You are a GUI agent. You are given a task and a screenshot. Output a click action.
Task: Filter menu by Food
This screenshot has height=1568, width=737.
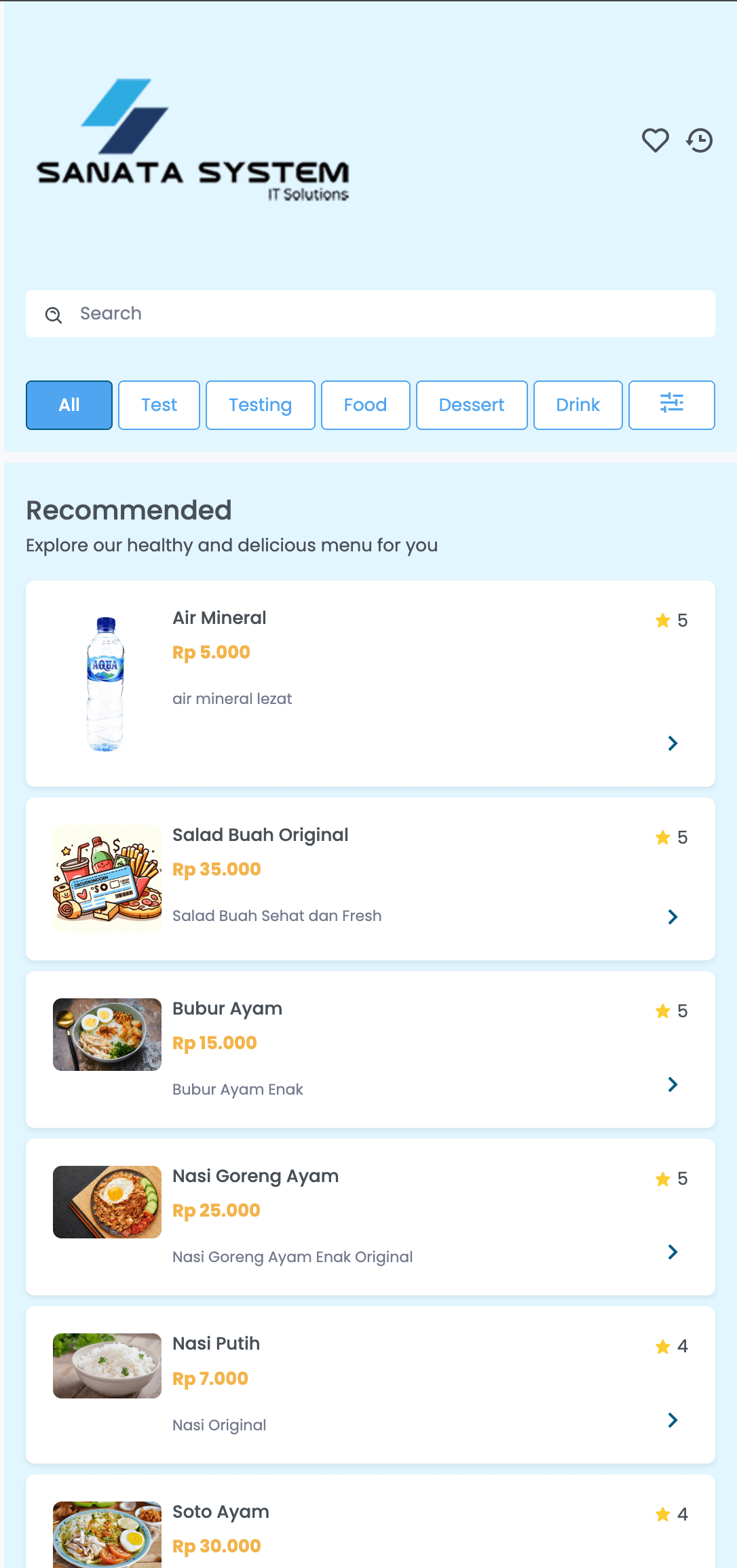[365, 405]
